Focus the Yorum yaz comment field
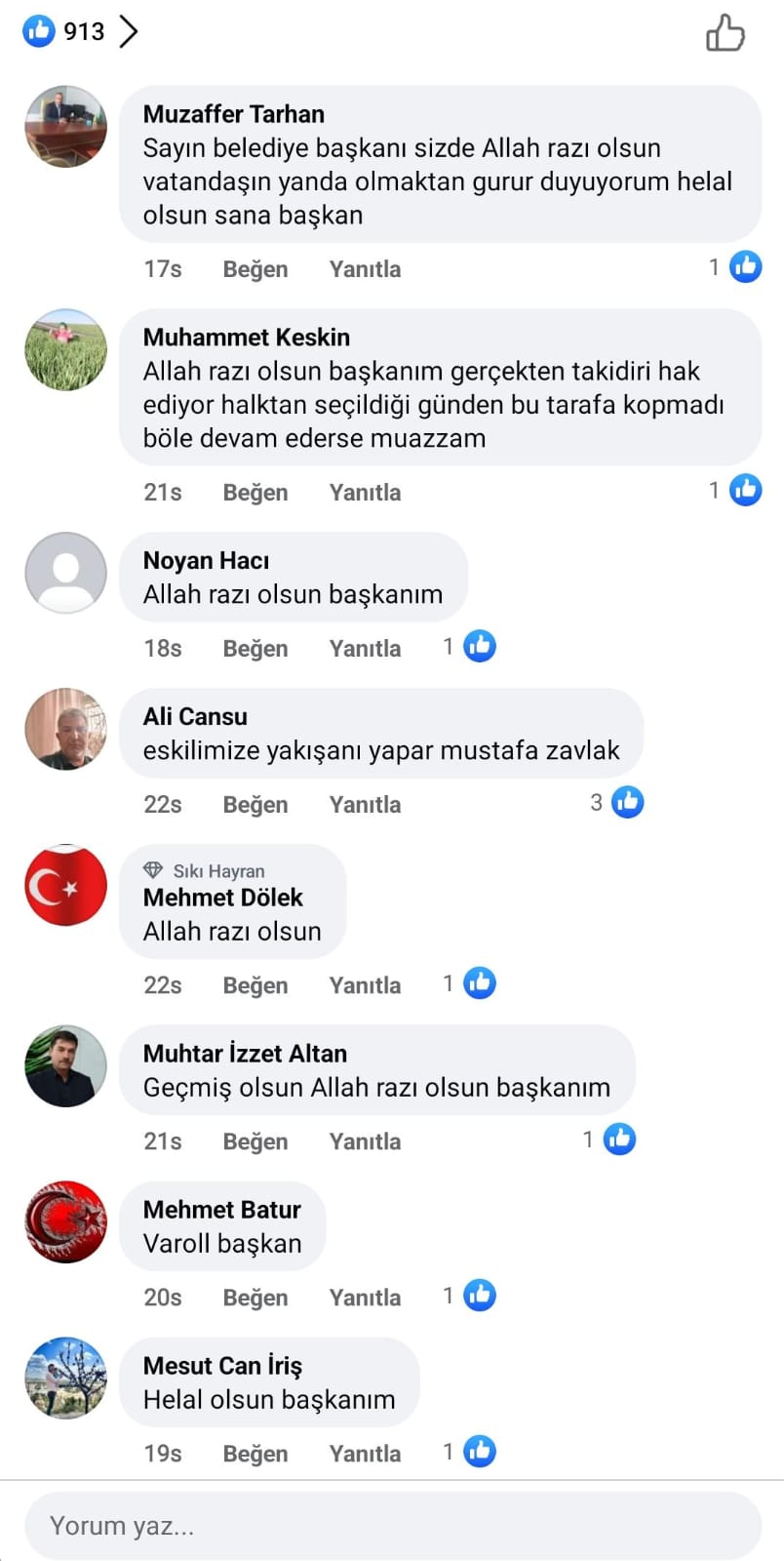 click(x=392, y=1526)
